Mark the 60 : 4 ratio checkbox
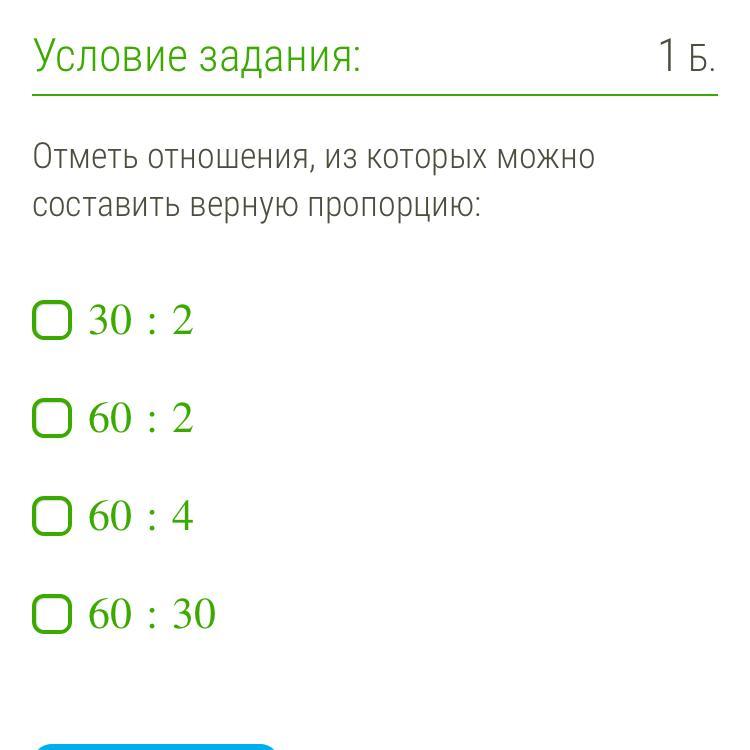Viewport: 750px width, 750px height. (x=52, y=516)
